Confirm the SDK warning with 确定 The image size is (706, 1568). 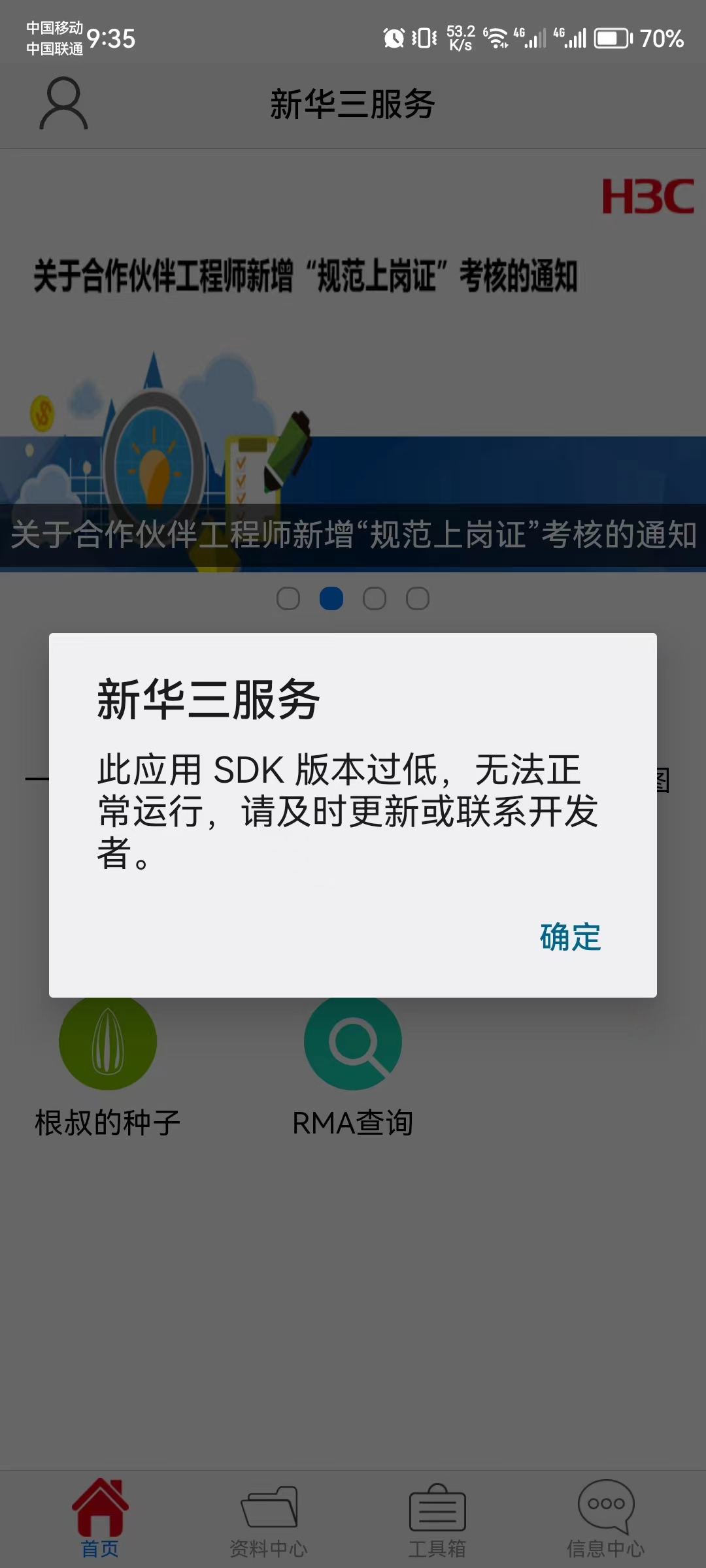(570, 937)
